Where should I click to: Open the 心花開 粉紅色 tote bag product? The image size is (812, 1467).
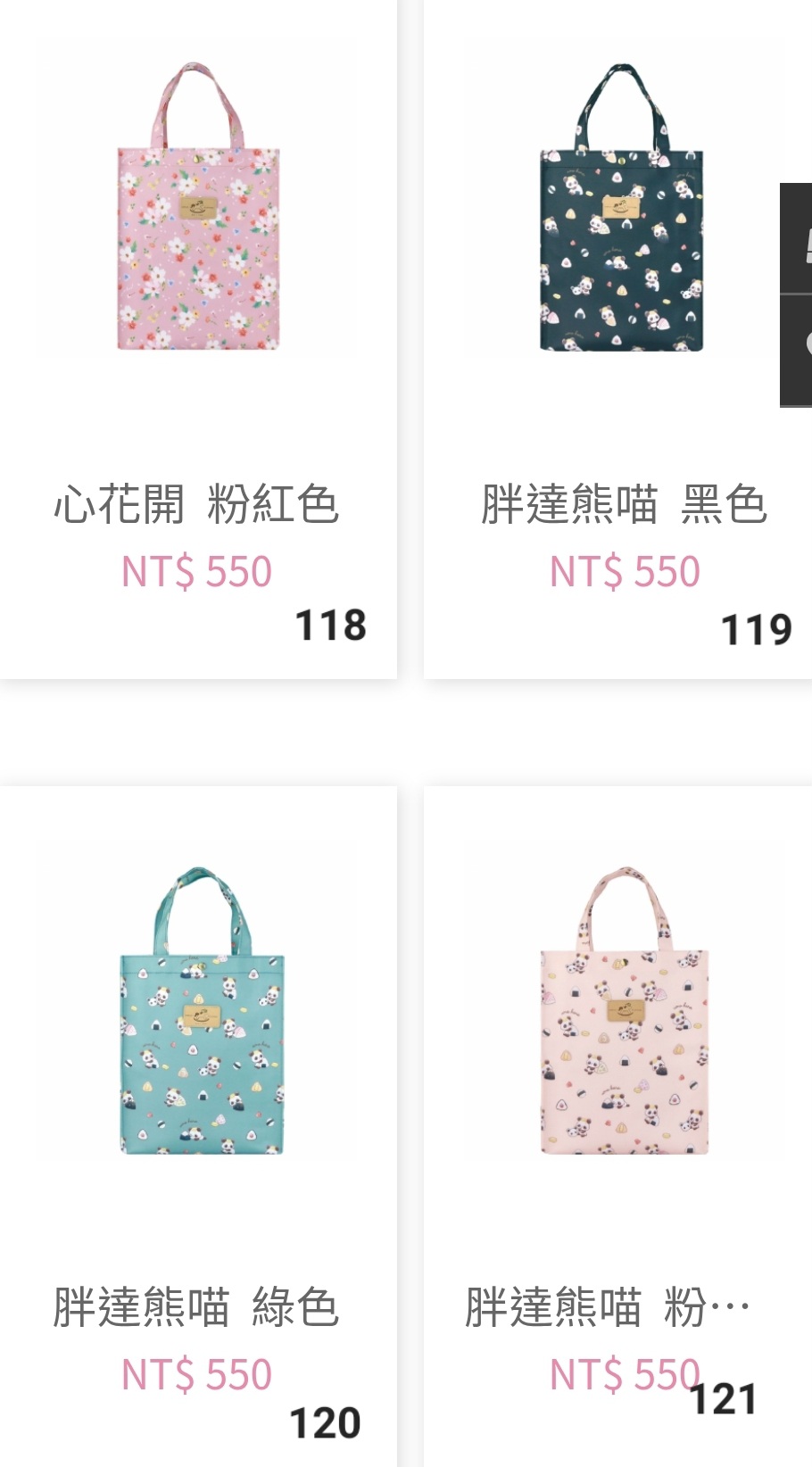(x=197, y=339)
